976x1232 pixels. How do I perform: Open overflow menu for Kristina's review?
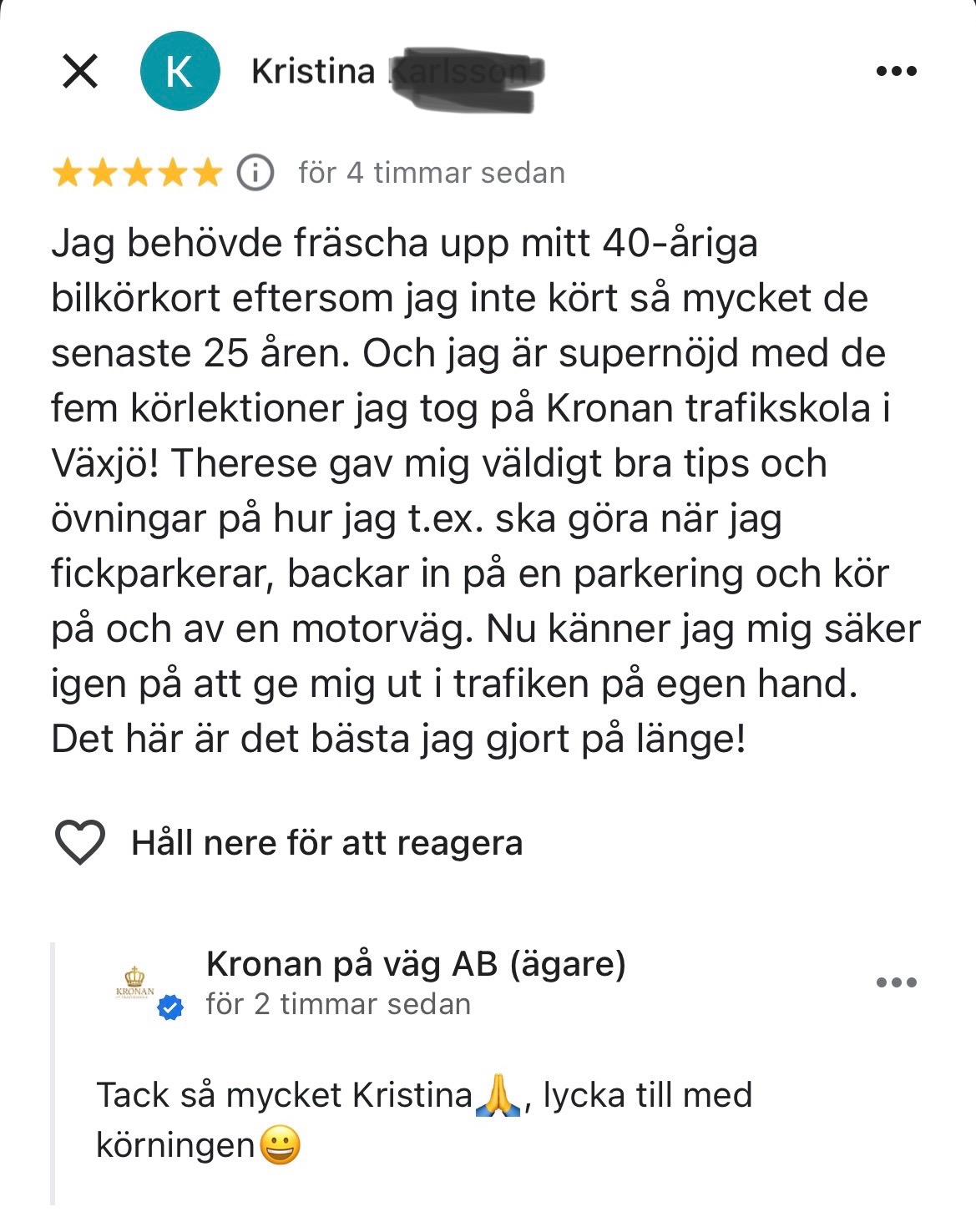[896, 72]
